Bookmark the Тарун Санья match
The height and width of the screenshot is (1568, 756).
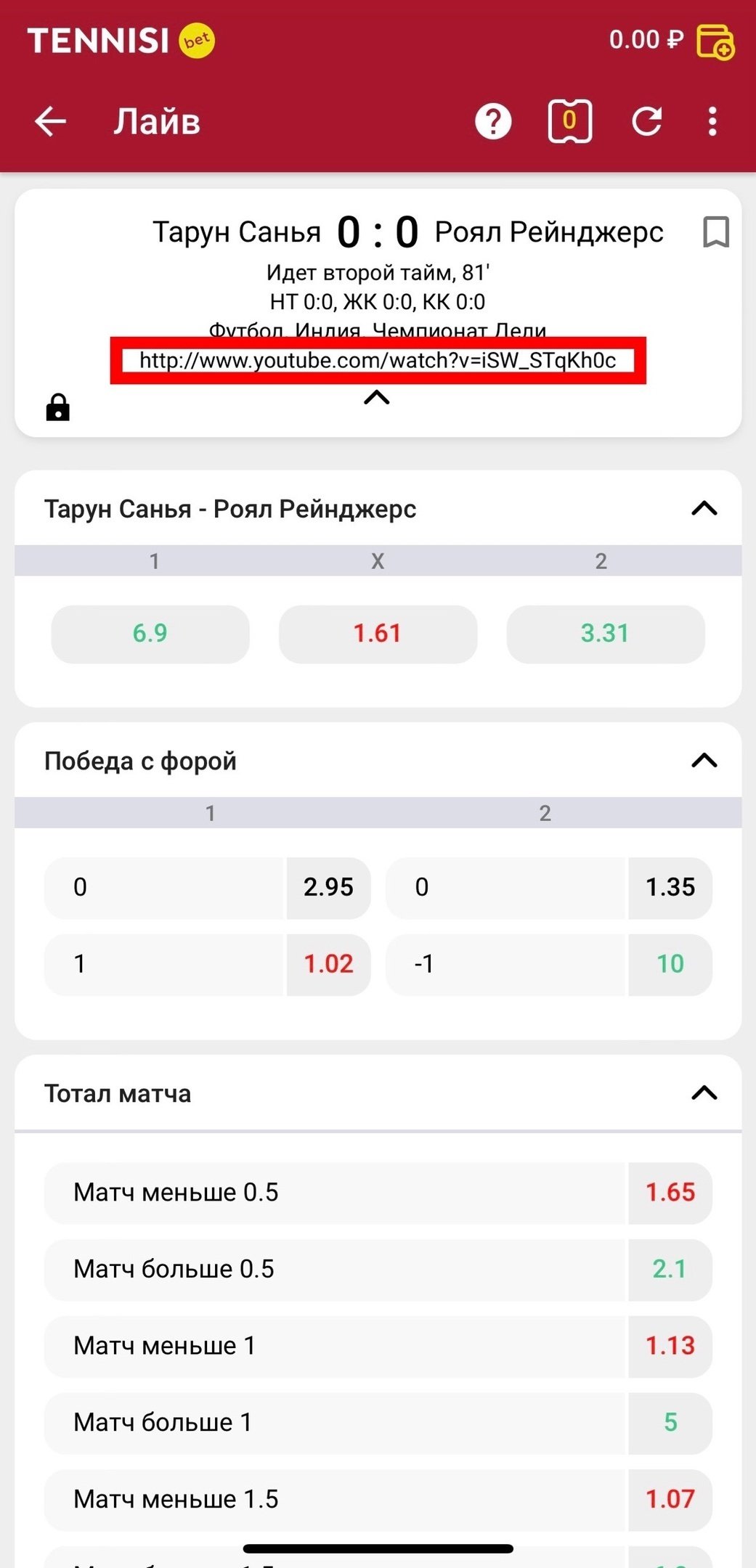pos(715,232)
